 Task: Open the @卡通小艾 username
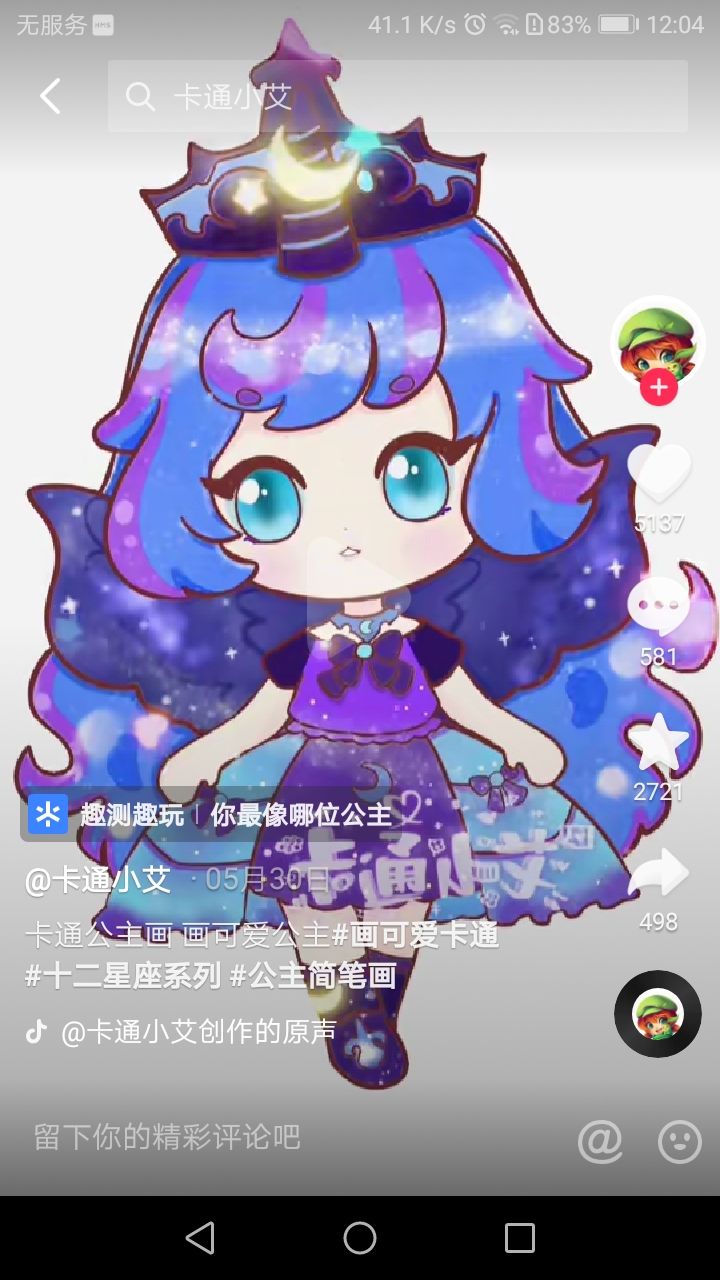(98, 880)
